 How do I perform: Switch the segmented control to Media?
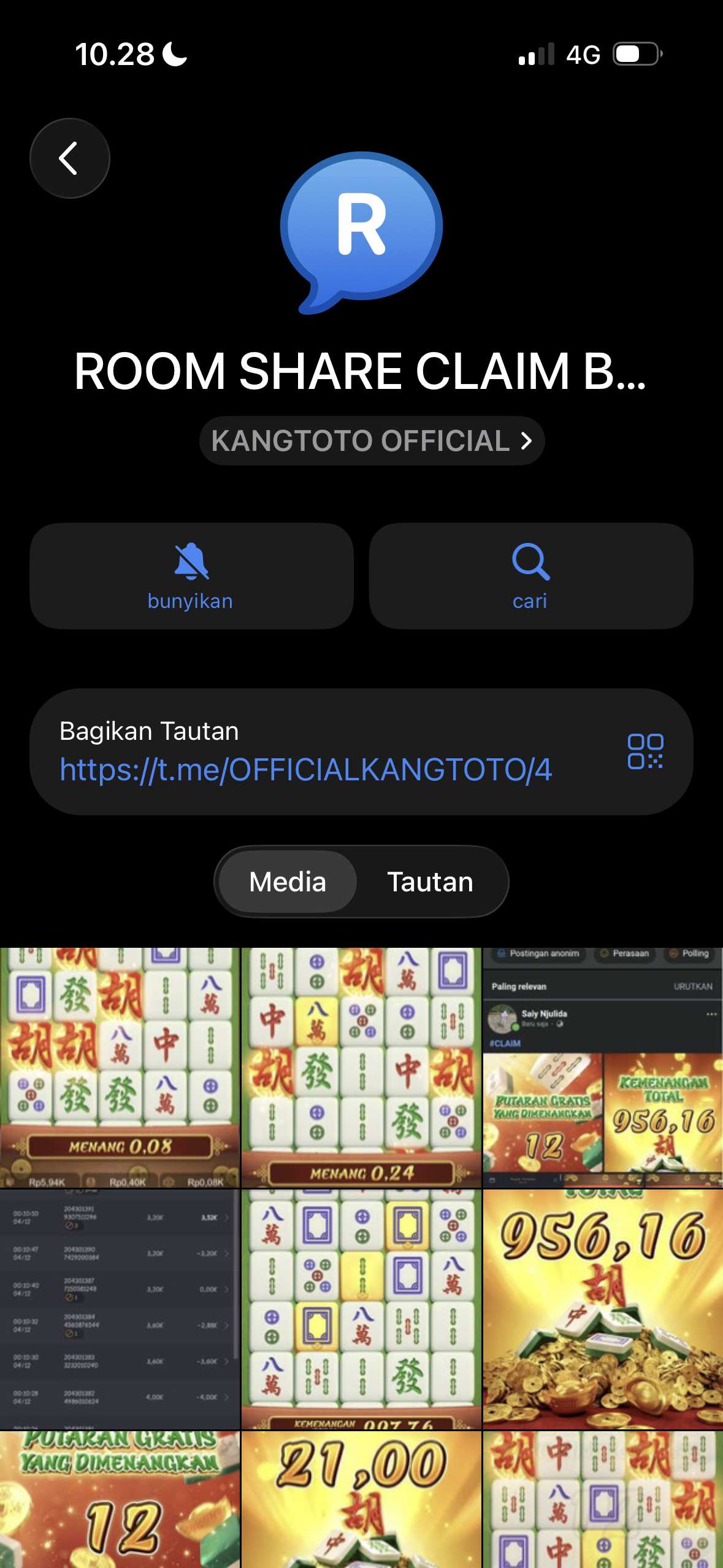click(x=287, y=882)
